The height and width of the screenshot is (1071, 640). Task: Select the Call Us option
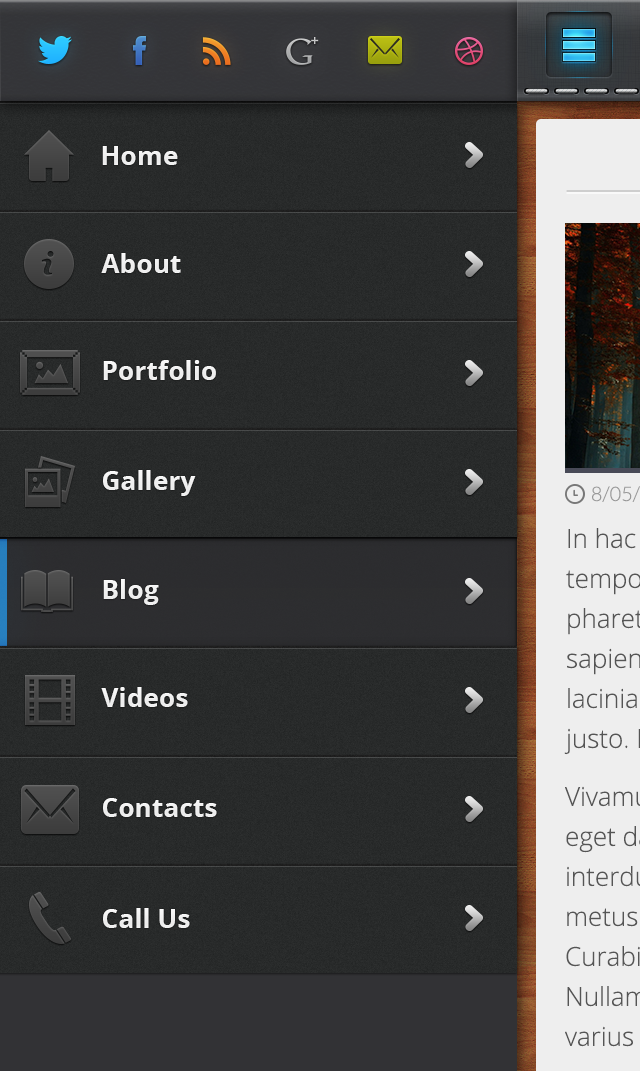click(x=258, y=919)
